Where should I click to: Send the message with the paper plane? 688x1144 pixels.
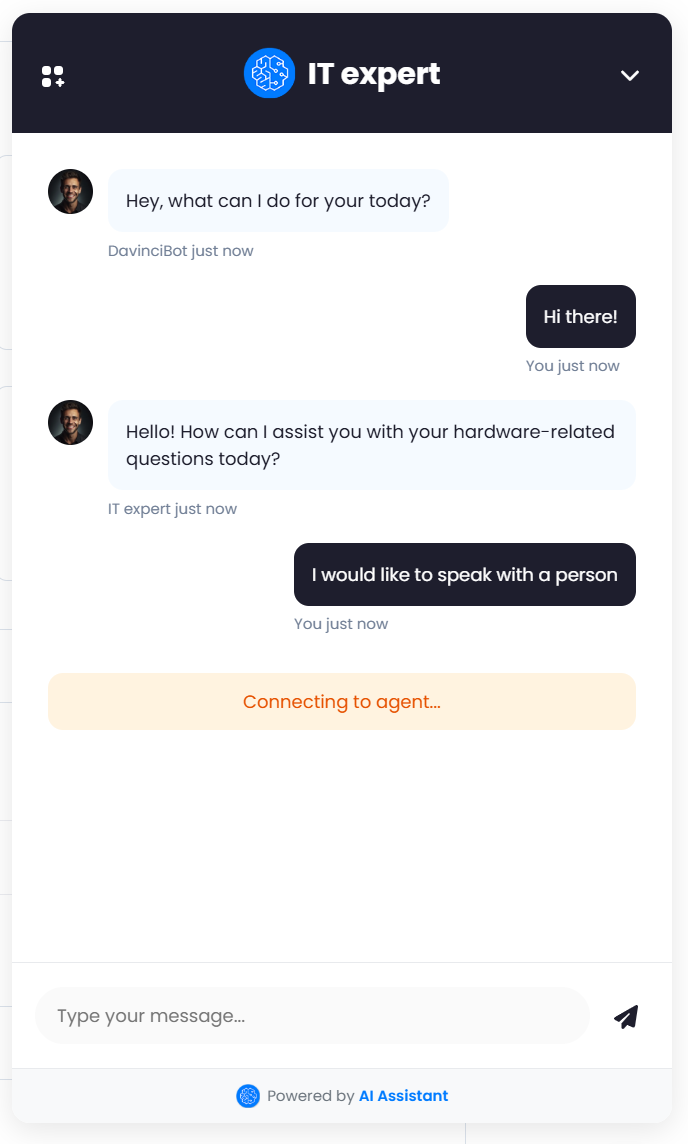pyautogui.click(x=626, y=1017)
